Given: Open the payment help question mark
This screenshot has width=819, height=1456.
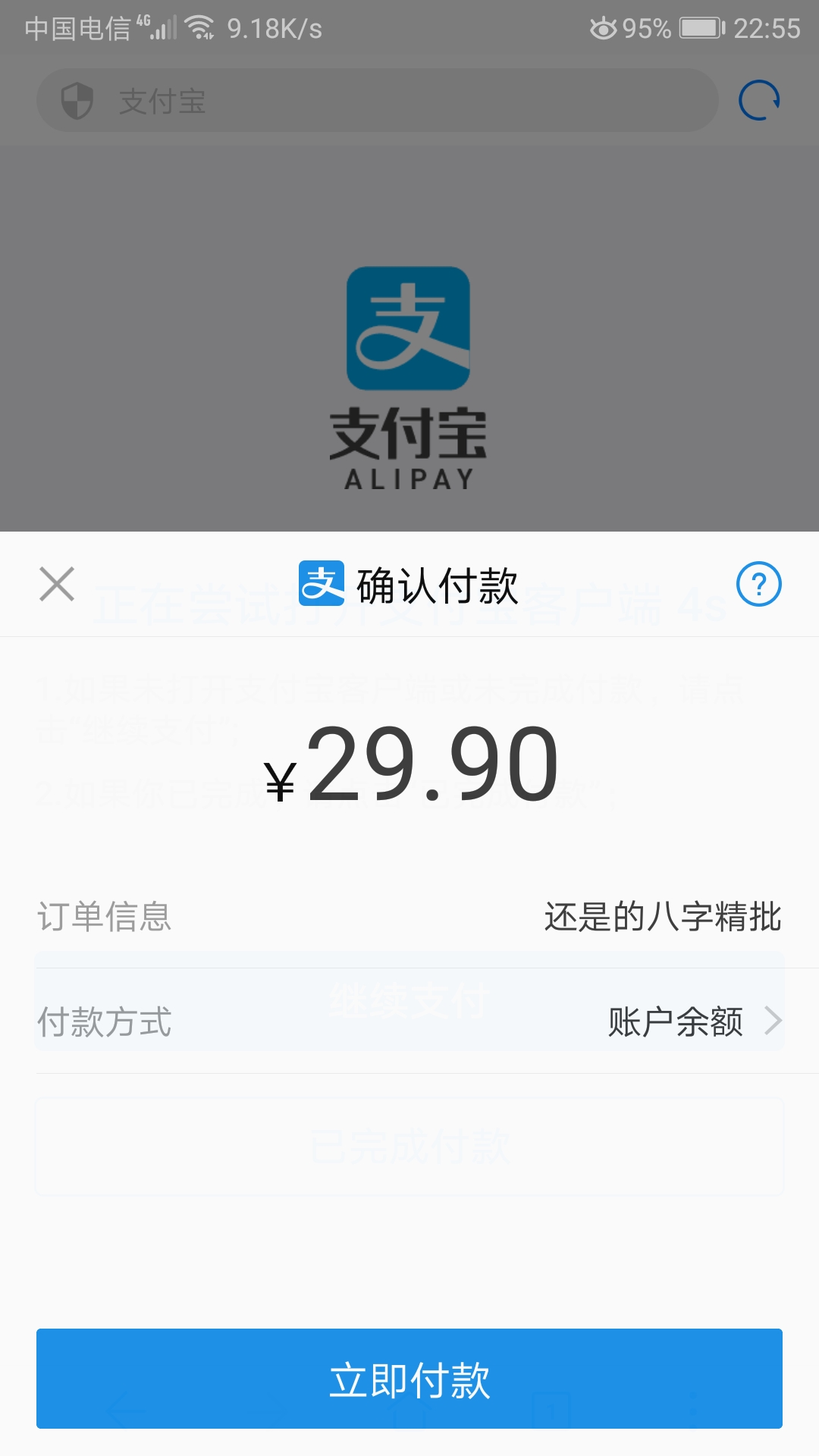Looking at the screenshot, I should tap(759, 584).
